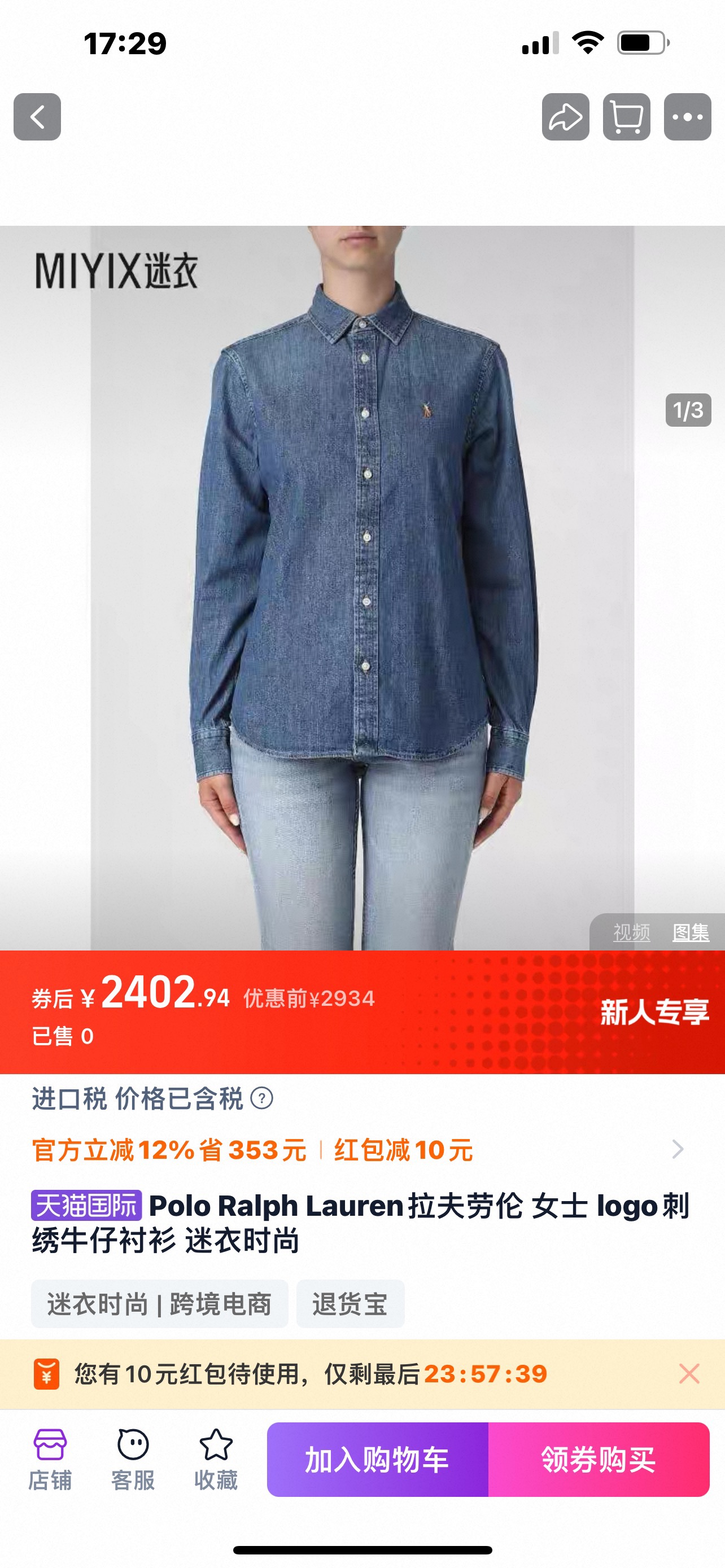Open the denim shirt product photo
The width and height of the screenshot is (725, 1568).
[x=362, y=584]
